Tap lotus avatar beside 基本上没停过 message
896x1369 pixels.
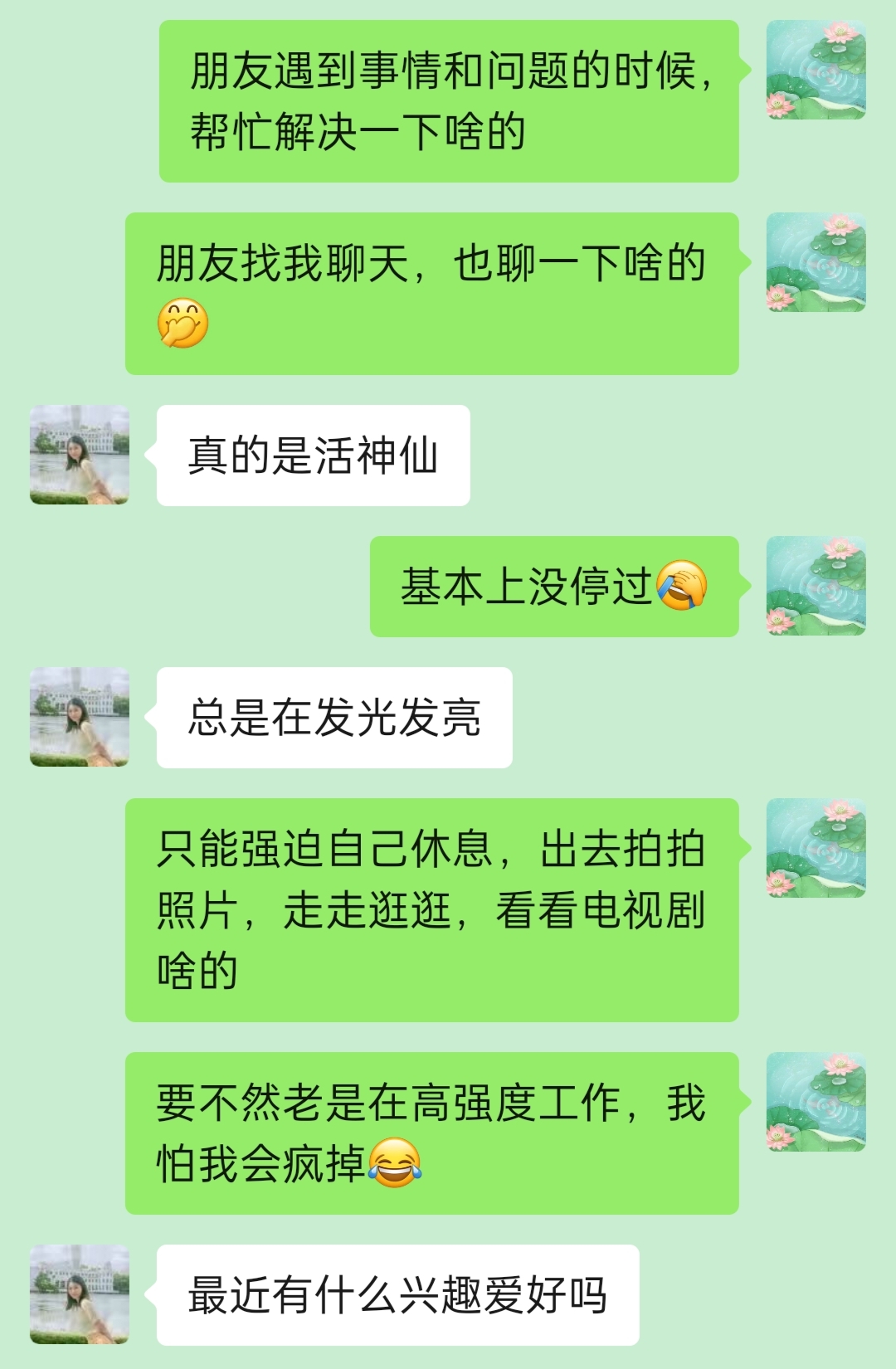(x=816, y=586)
